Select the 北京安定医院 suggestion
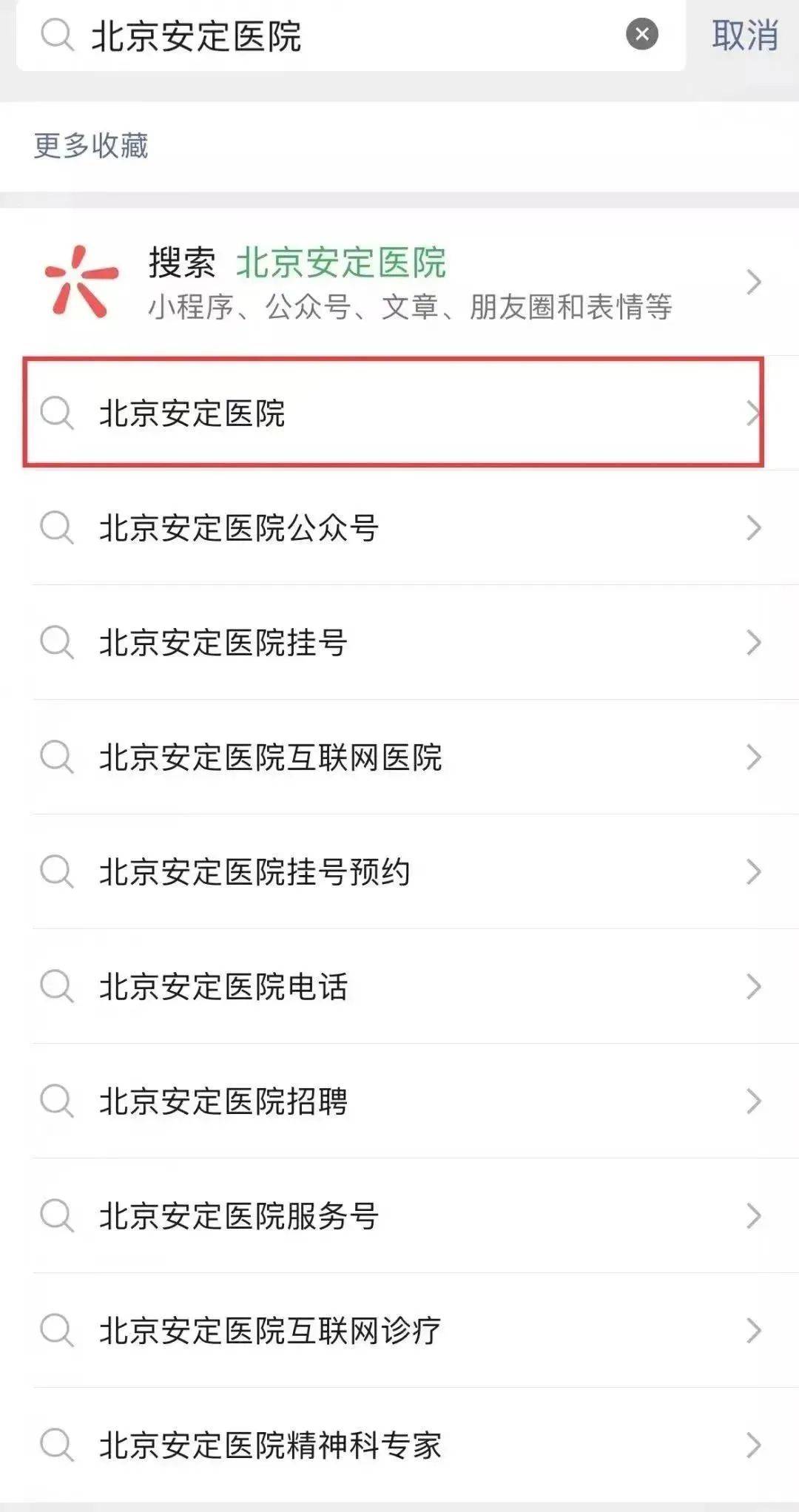 pos(392,413)
